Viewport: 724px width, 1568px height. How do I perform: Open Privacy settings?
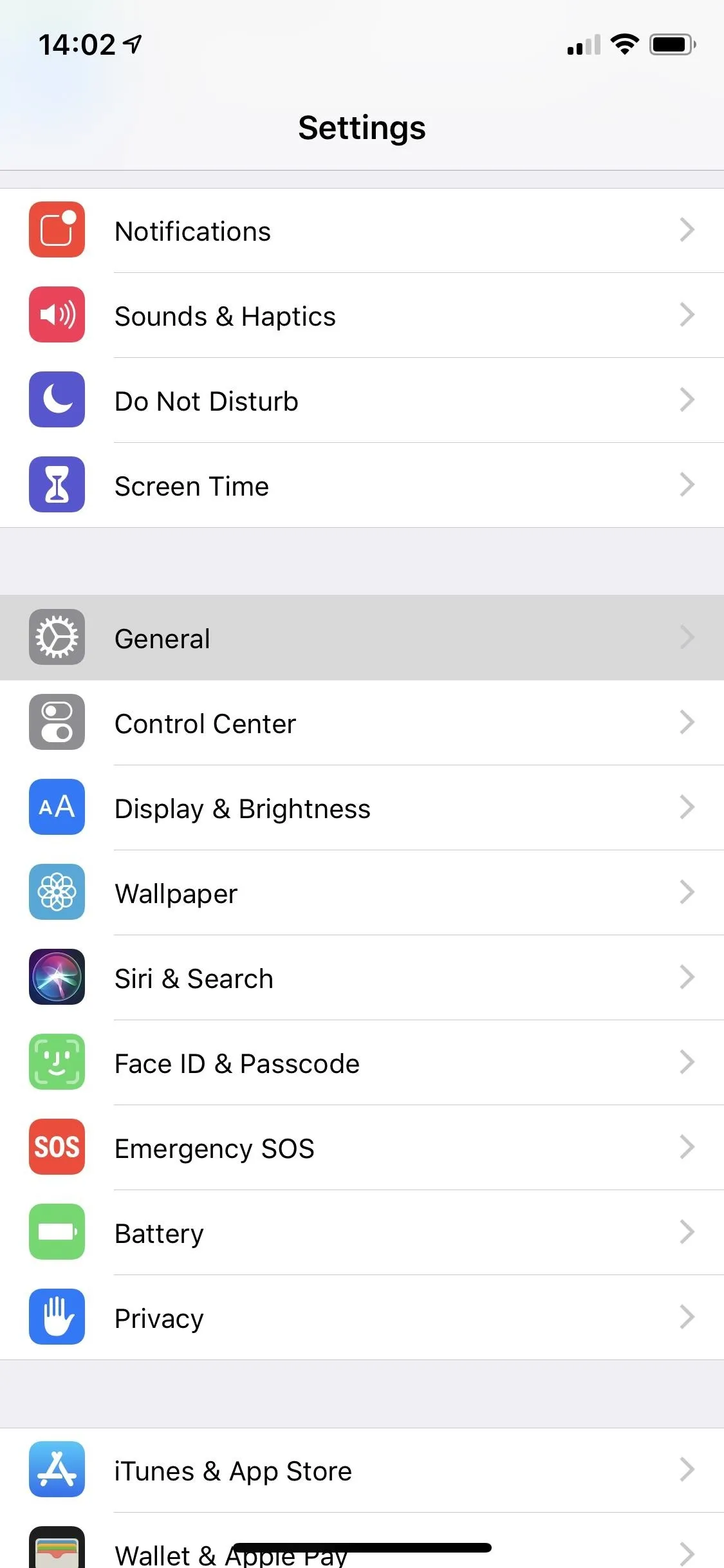(362, 1318)
